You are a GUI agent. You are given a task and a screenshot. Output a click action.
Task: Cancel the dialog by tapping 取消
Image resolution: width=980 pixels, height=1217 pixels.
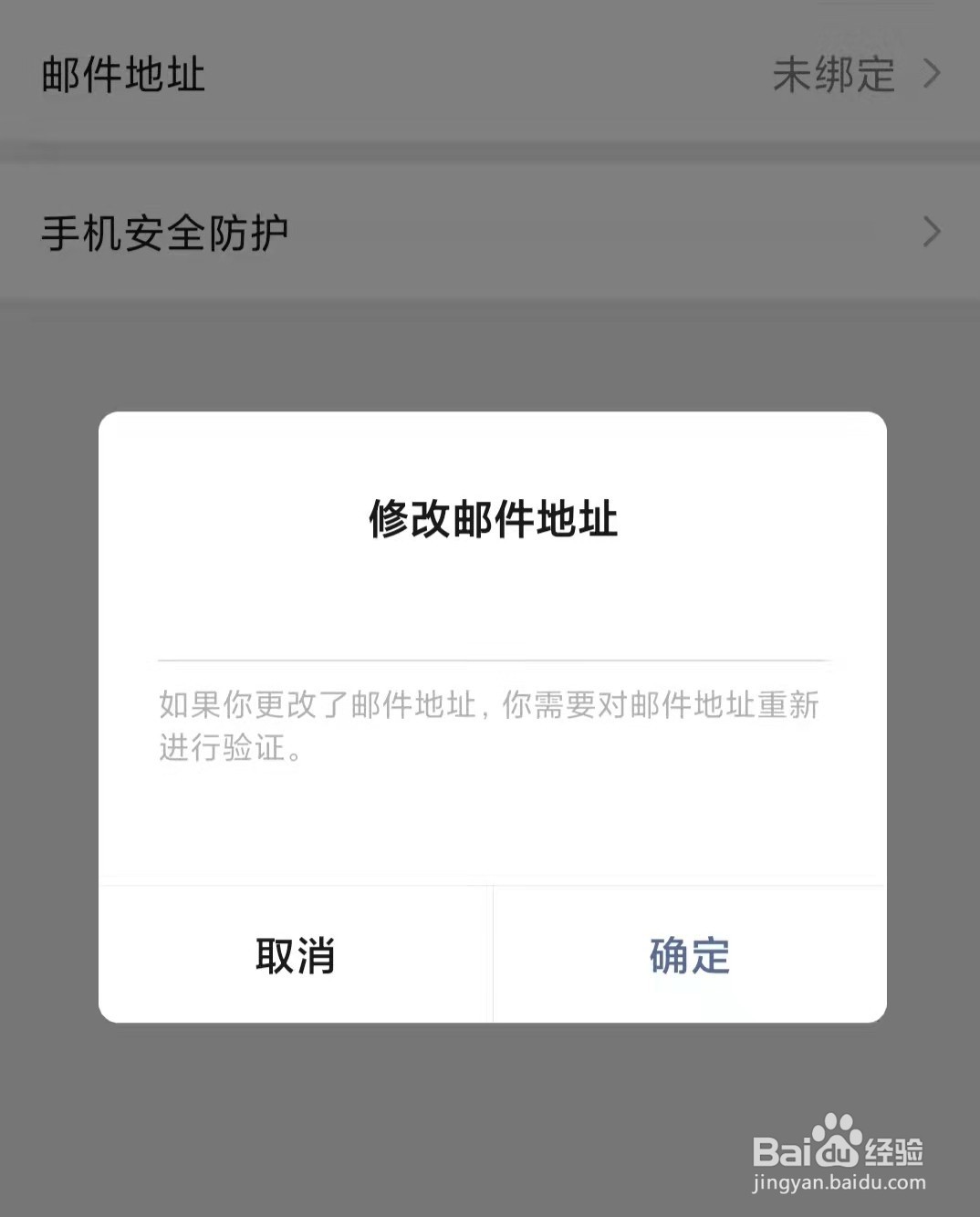(x=295, y=956)
